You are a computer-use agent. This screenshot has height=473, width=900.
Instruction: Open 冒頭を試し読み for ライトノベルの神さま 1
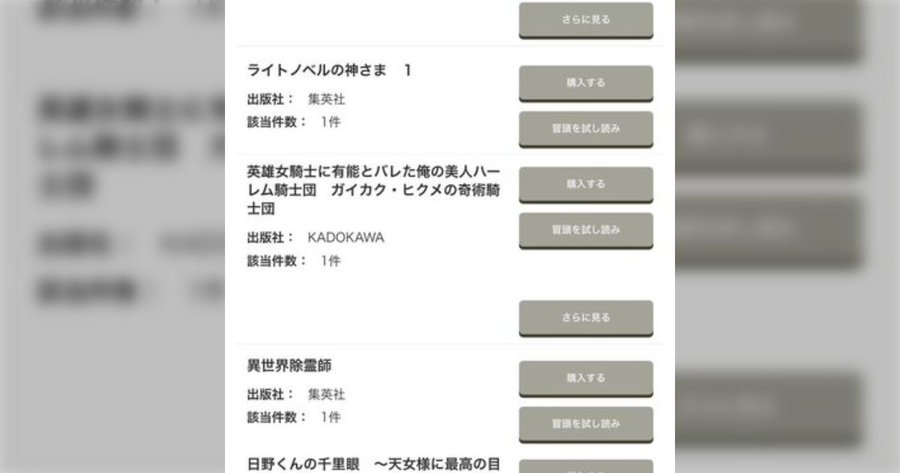[x=585, y=129]
